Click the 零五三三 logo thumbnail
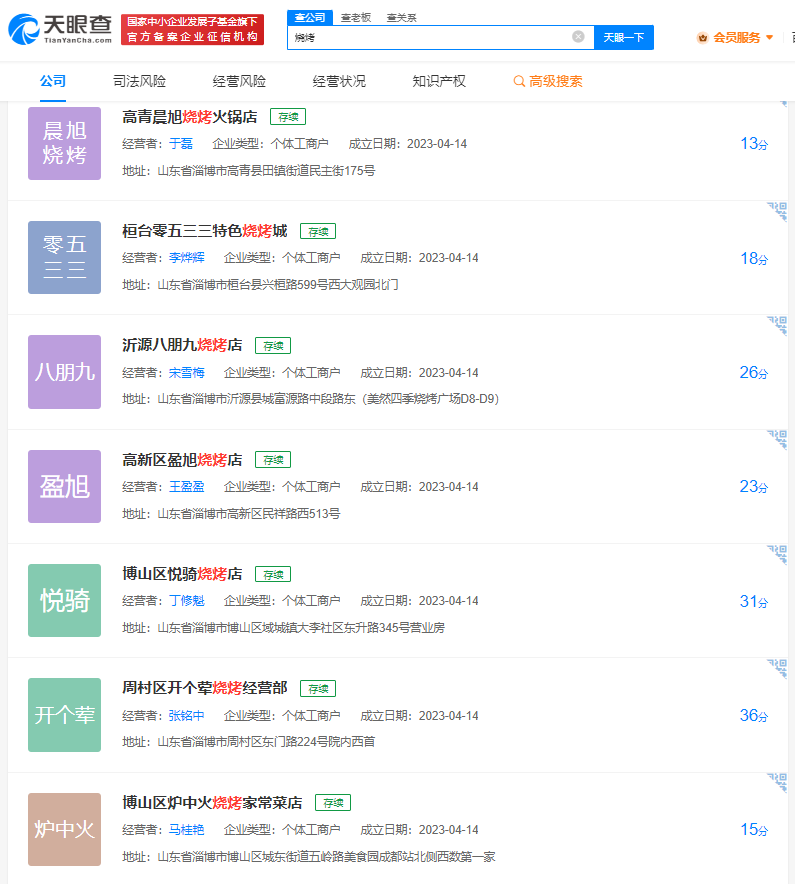795x884 pixels. (x=64, y=257)
